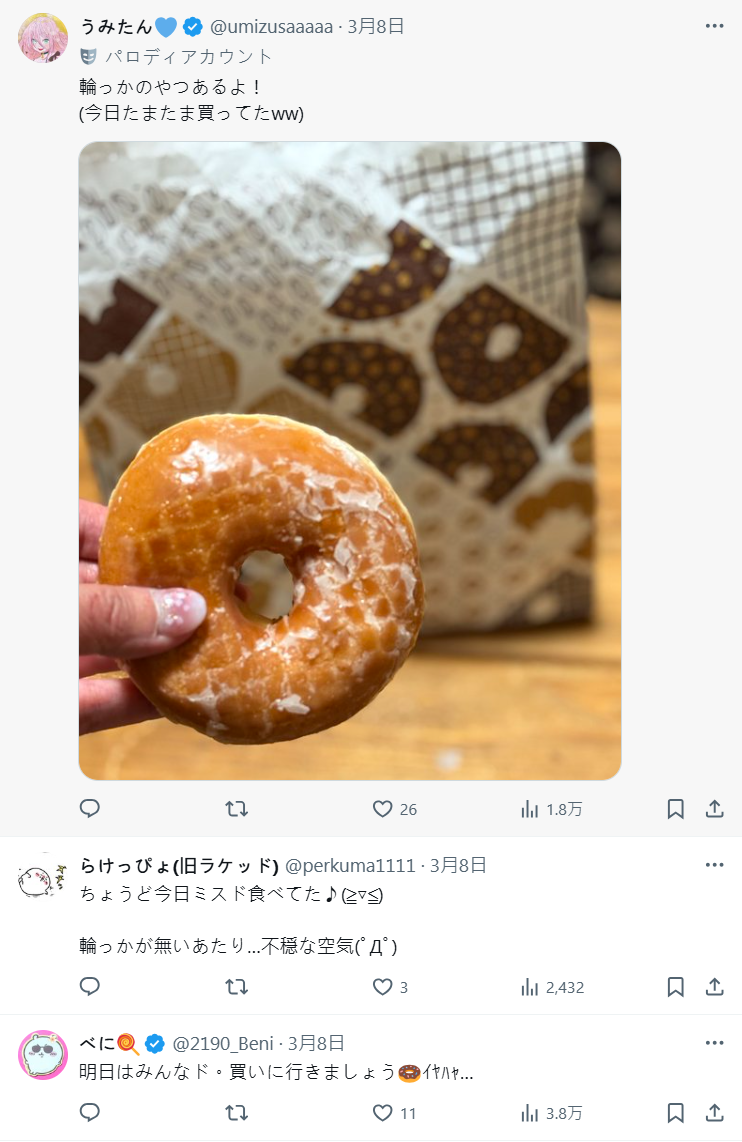This screenshot has height=1142, width=742.
Task: Share うみたん's post
Action: pyautogui.click(x=714, y=809)
